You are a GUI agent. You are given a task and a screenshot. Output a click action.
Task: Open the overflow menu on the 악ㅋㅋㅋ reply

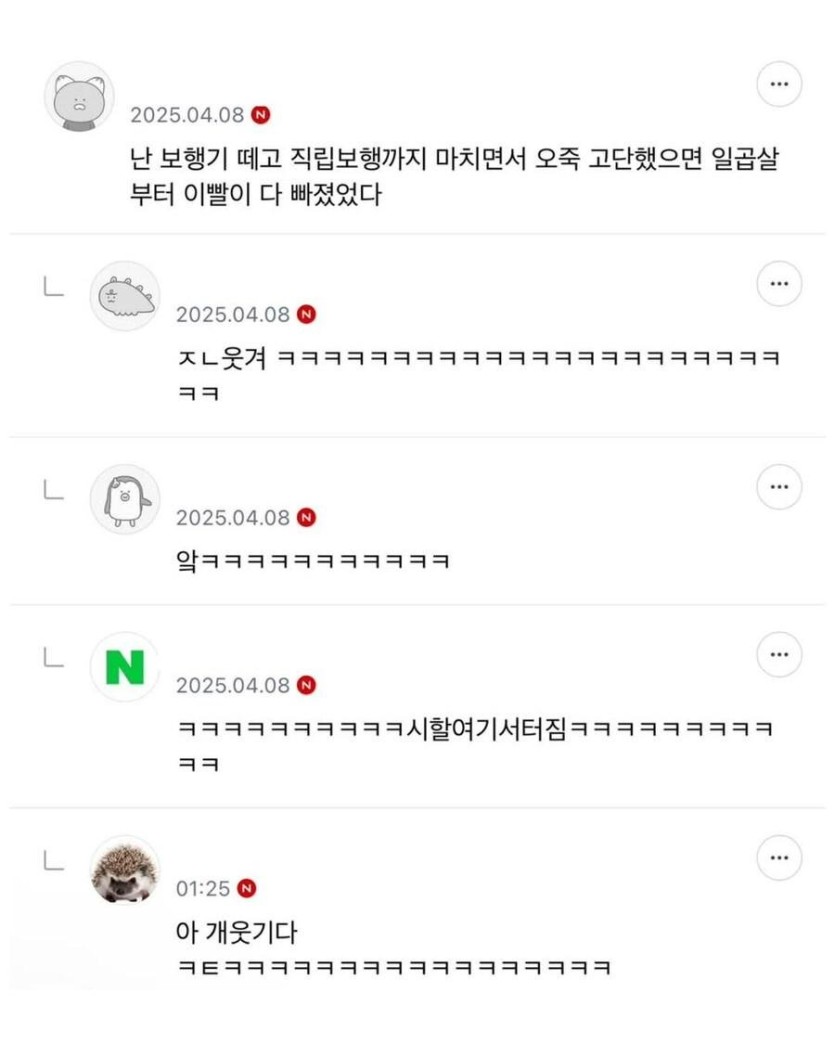click(779, 487)
